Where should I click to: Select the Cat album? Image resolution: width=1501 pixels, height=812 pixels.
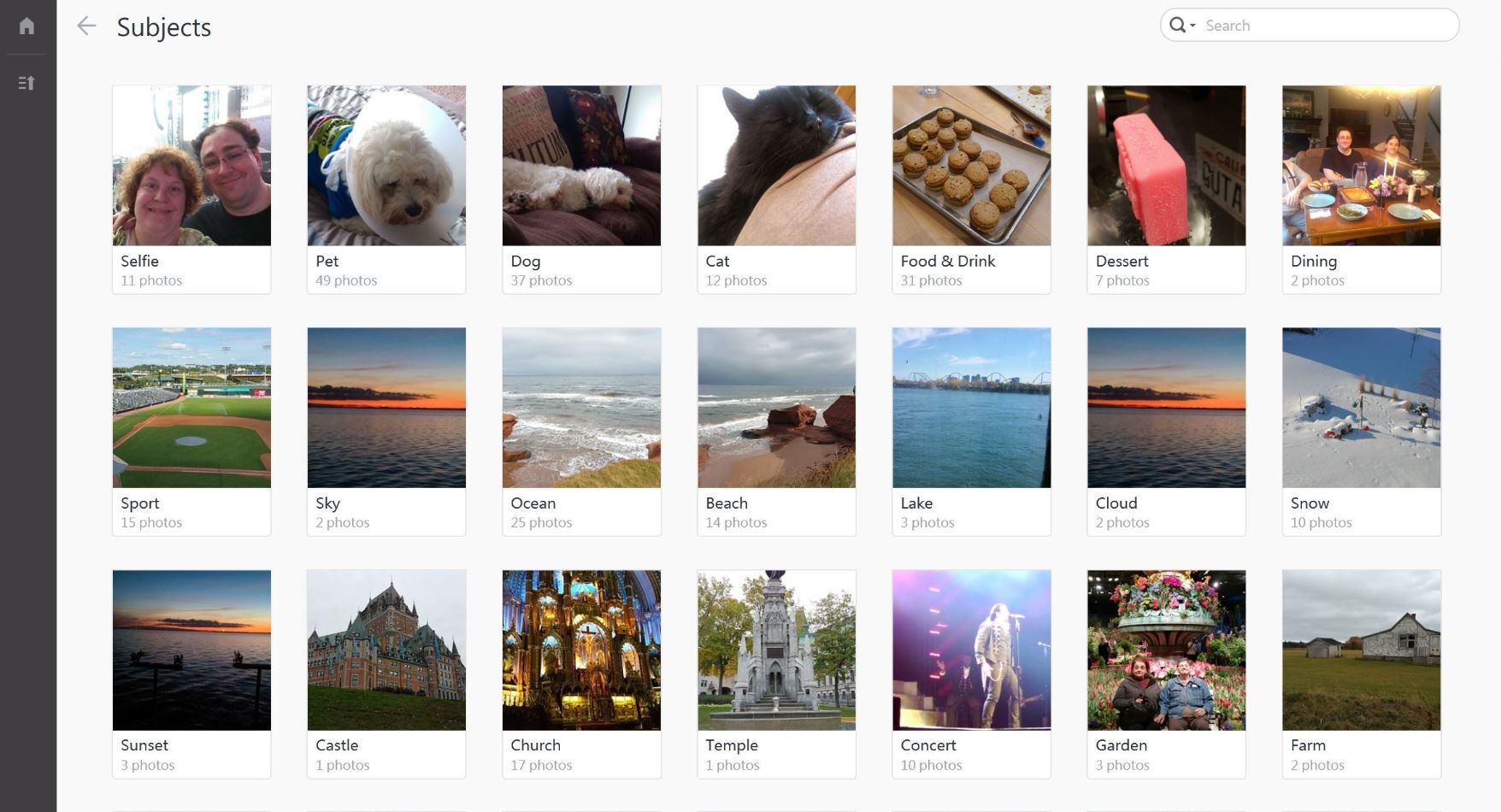click(776, 189)
